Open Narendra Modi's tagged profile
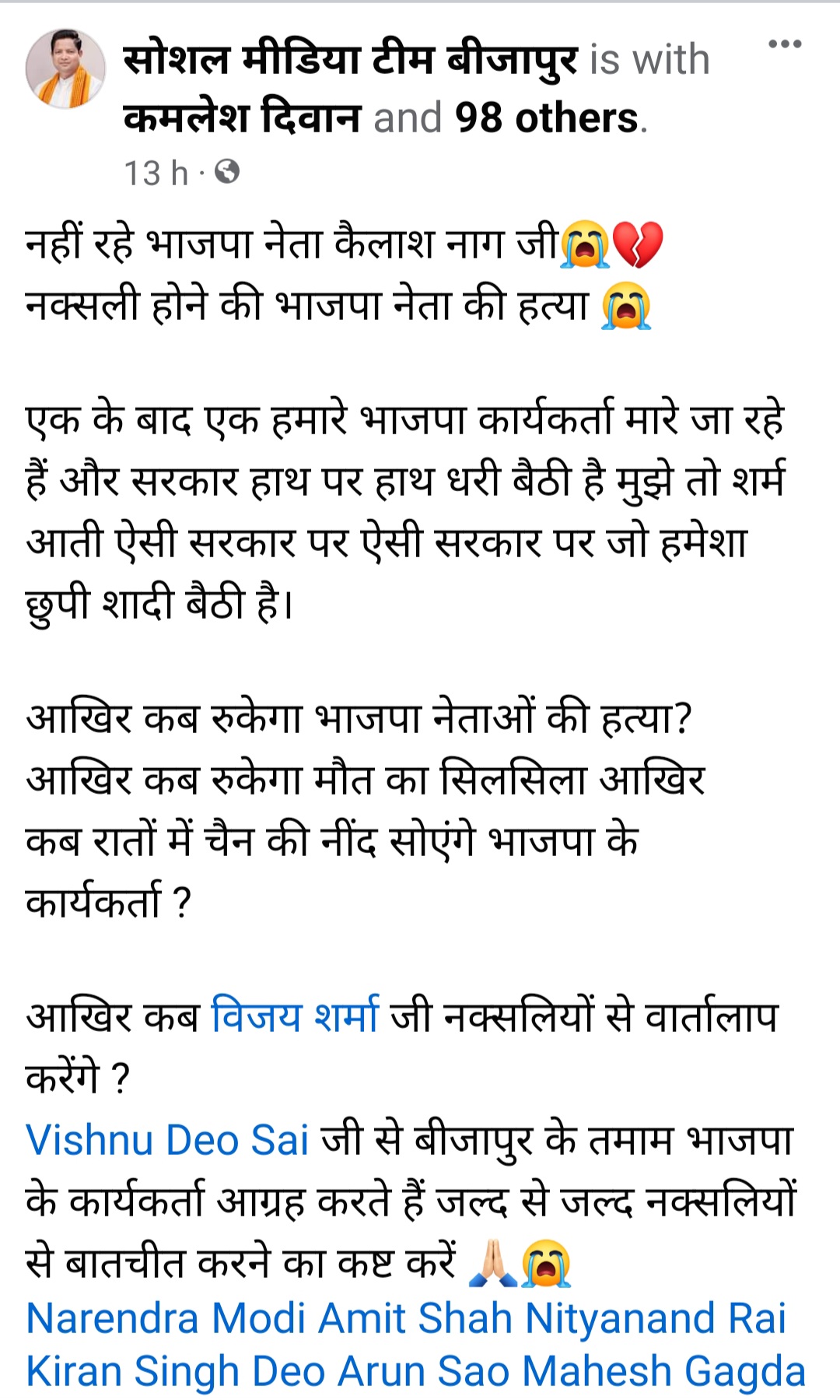The image size is (840, 1400). coord(168,1318)
